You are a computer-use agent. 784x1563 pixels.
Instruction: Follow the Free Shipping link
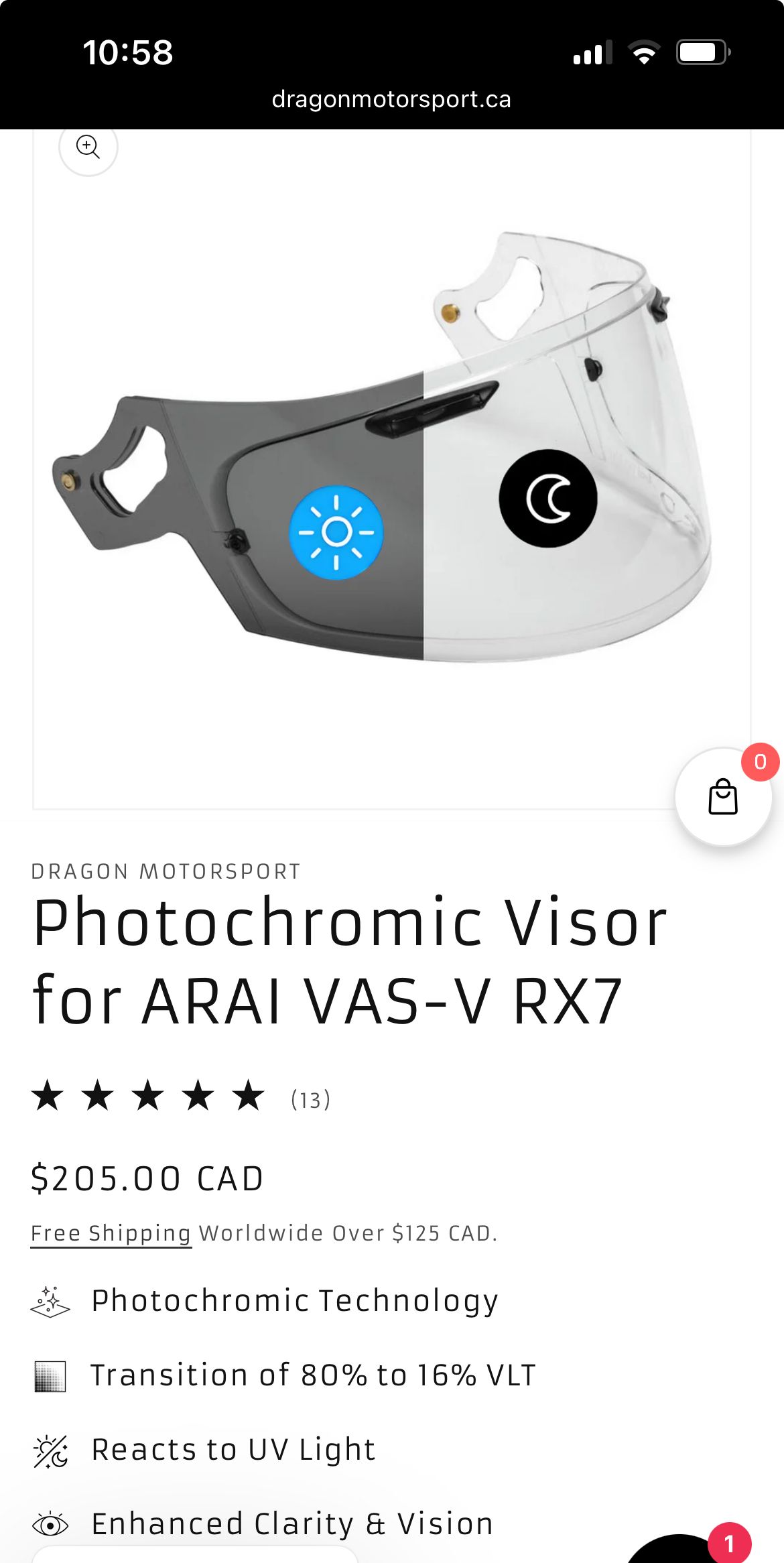click(111, 1233)
